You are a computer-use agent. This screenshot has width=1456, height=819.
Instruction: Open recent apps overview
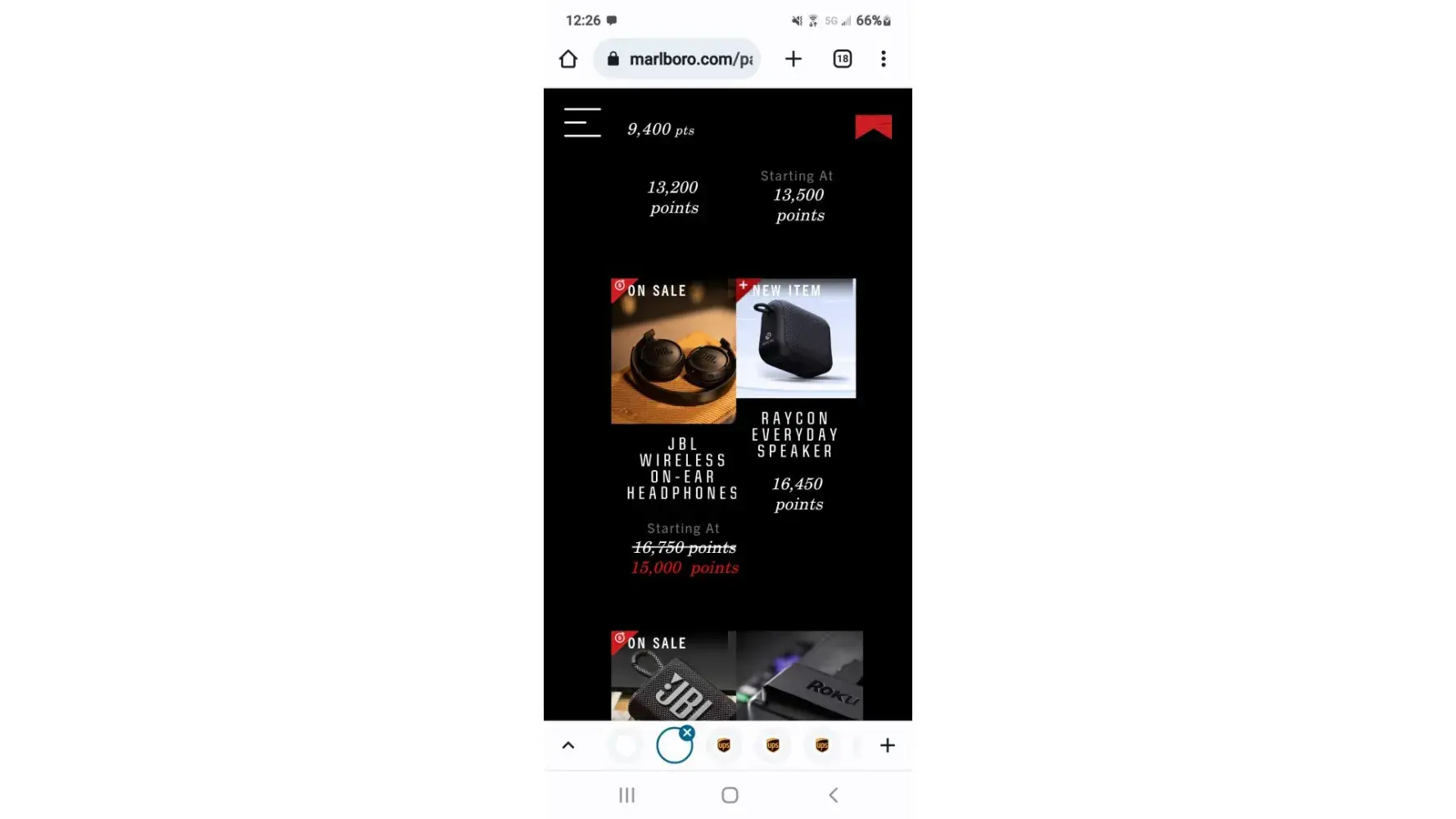pos(626,795)
